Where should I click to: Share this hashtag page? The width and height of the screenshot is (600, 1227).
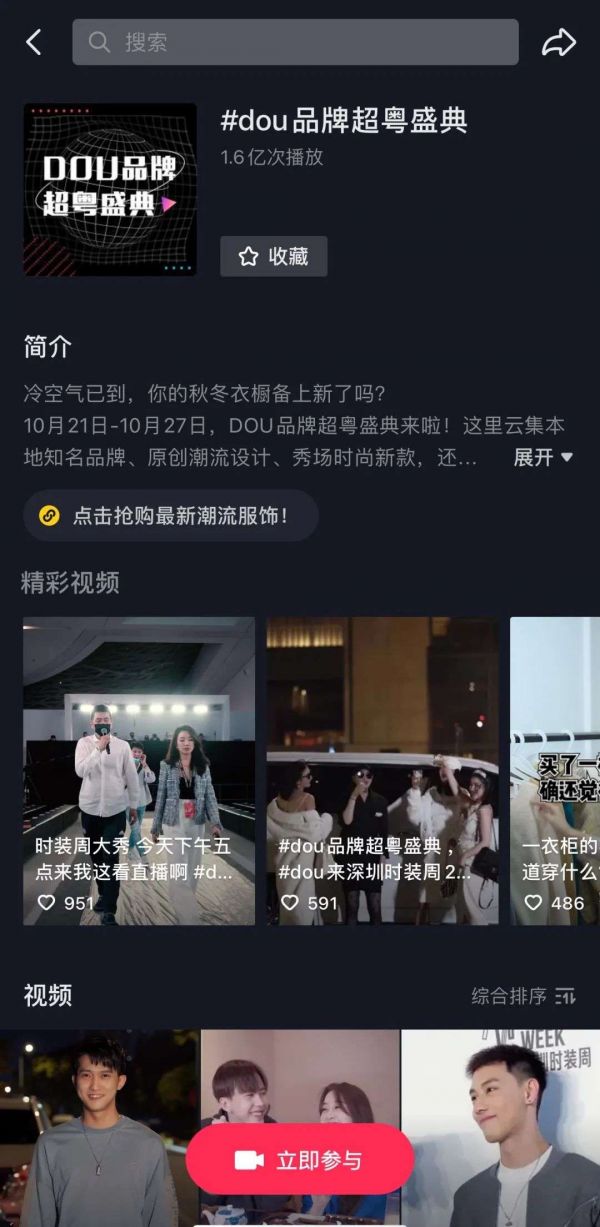(x=559, y=42)
